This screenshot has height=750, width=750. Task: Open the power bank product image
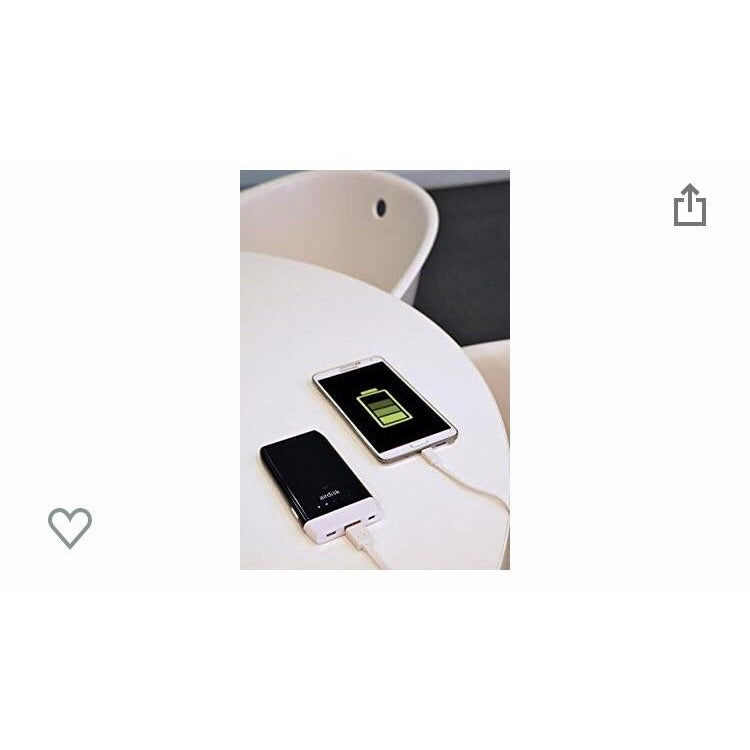click(x=375, y=370)
